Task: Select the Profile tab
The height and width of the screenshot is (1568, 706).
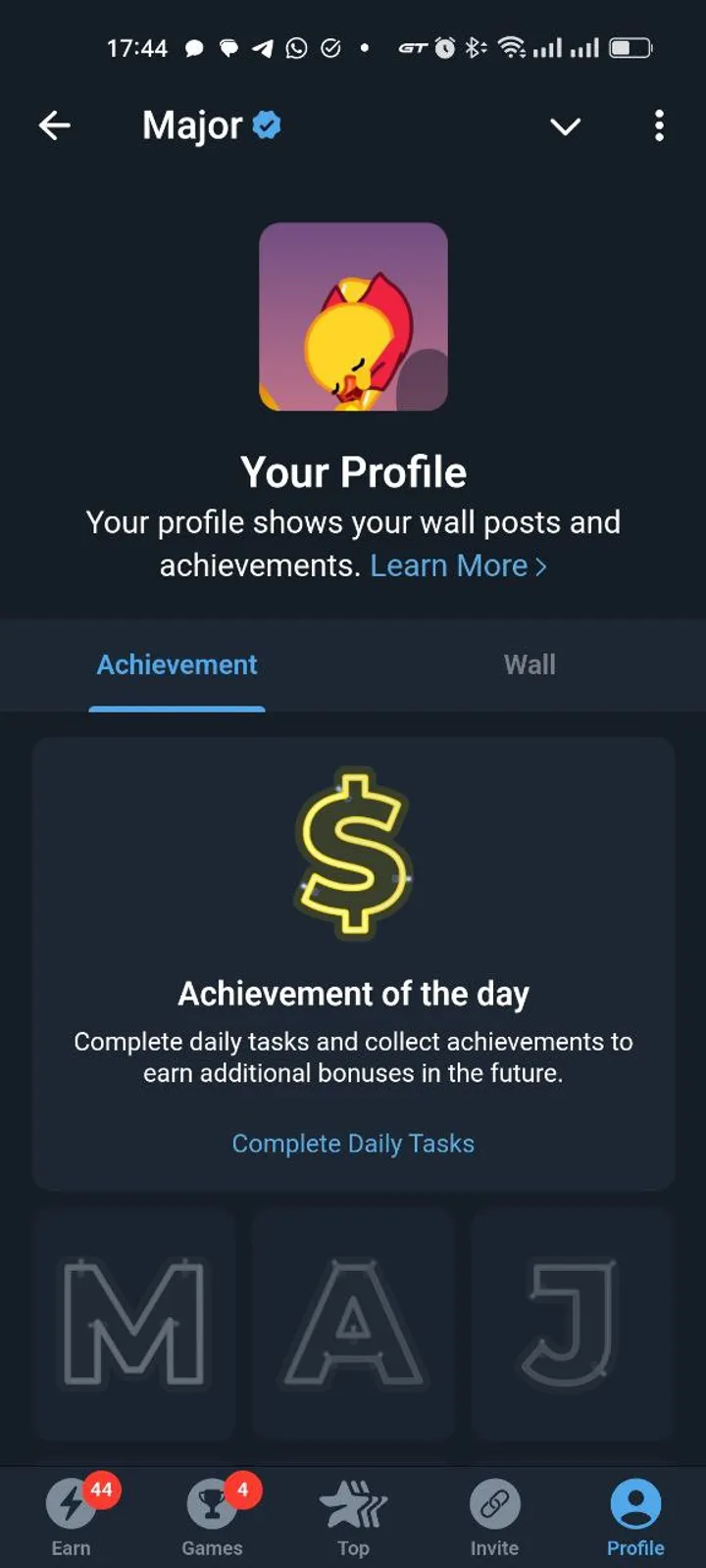Action: [x=635, y=1517]
